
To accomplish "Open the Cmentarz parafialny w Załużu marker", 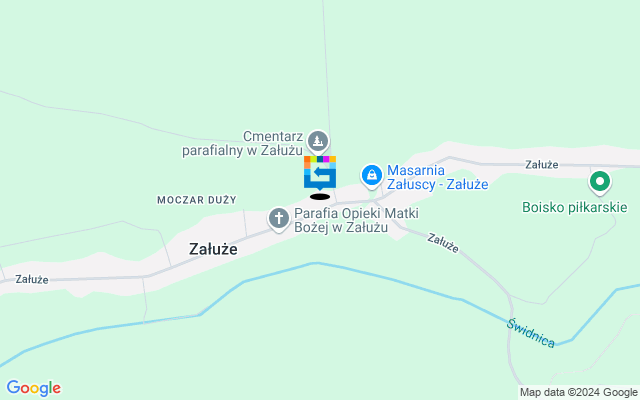I will [318, 140].
